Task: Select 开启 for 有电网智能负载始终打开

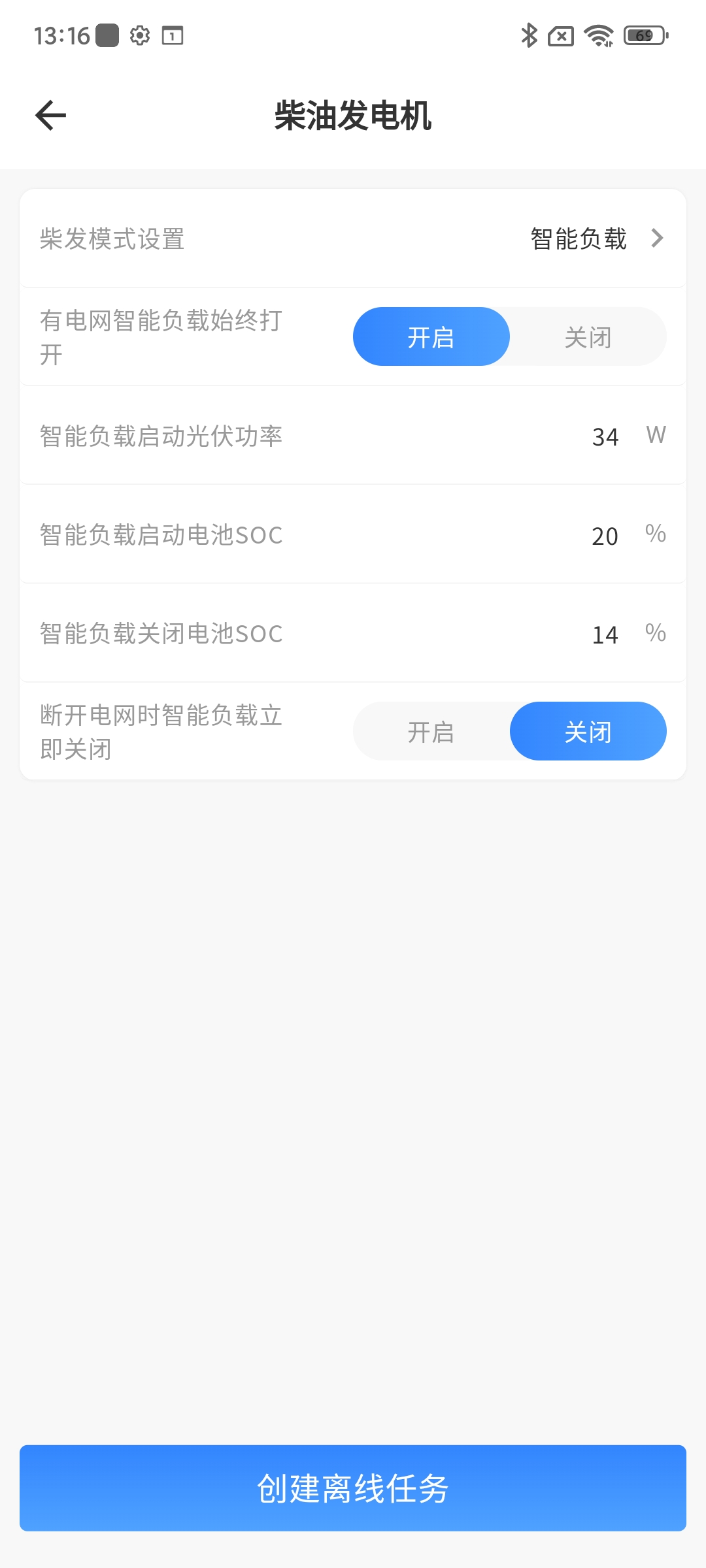Action: (x=431, y=337)
